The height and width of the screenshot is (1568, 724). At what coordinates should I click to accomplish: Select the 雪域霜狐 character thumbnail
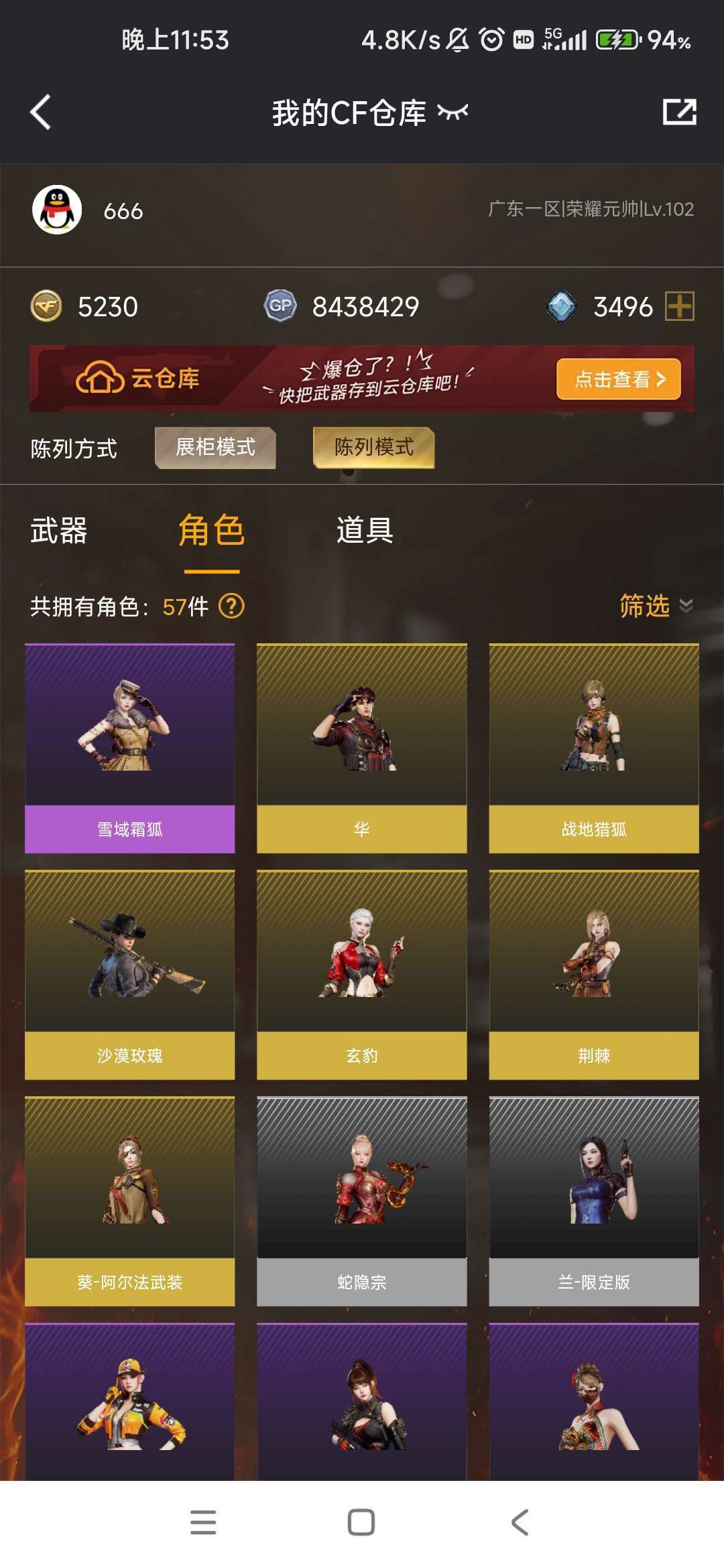pos(129,744)
